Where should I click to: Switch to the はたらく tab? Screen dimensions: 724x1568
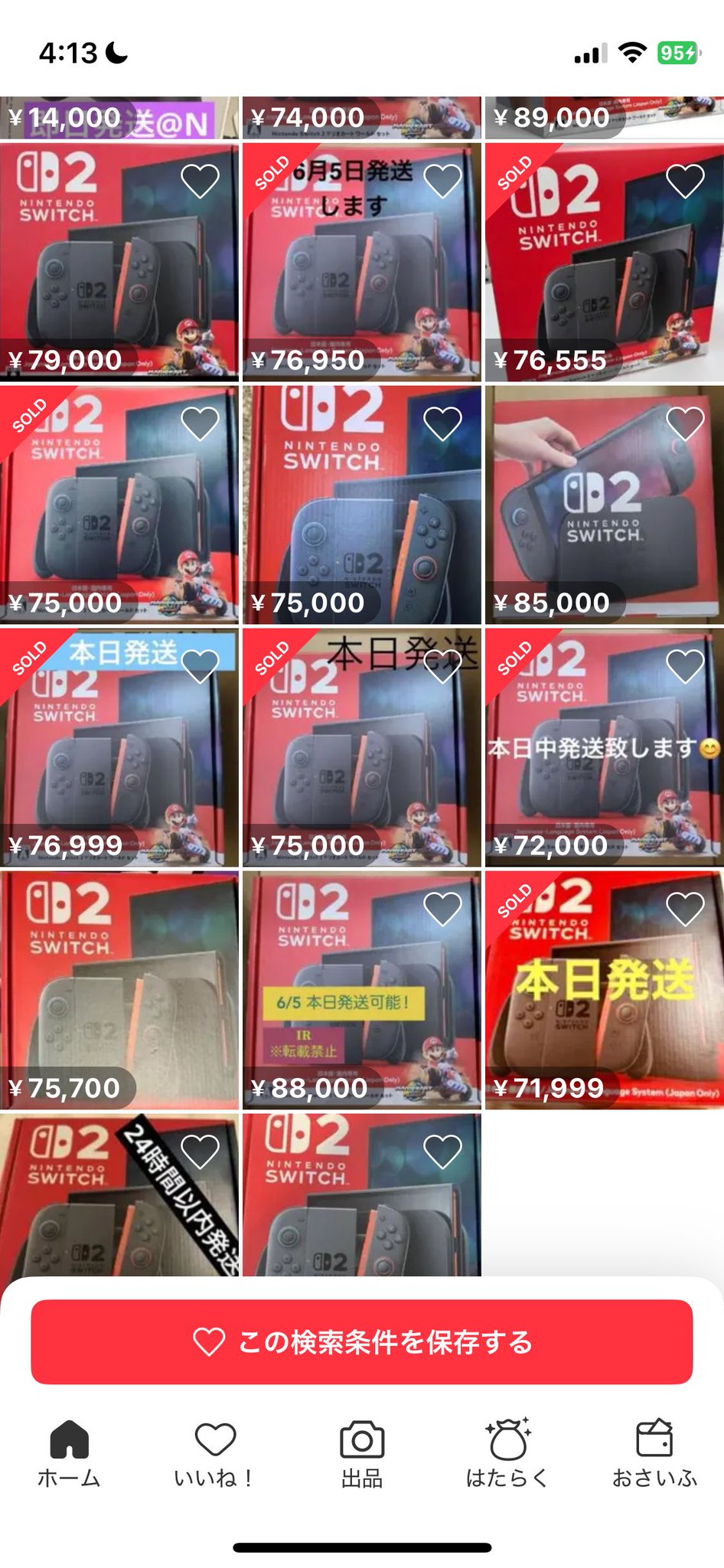[507, 1452]
